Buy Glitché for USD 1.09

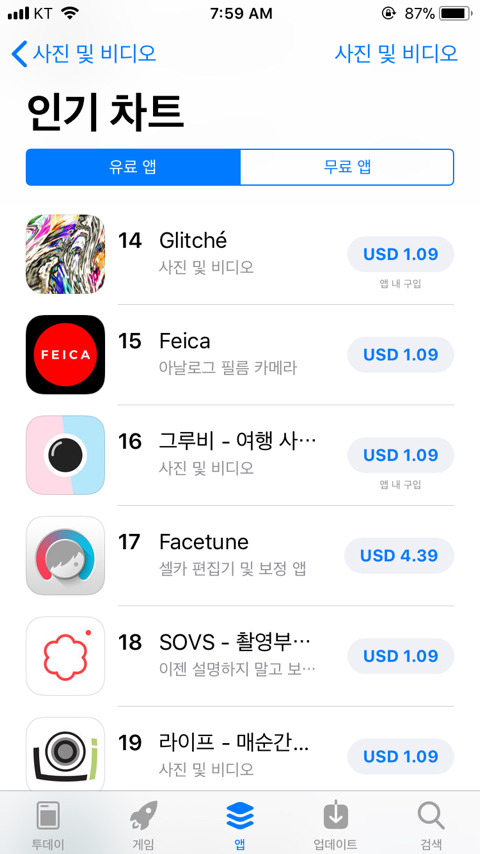400,254
